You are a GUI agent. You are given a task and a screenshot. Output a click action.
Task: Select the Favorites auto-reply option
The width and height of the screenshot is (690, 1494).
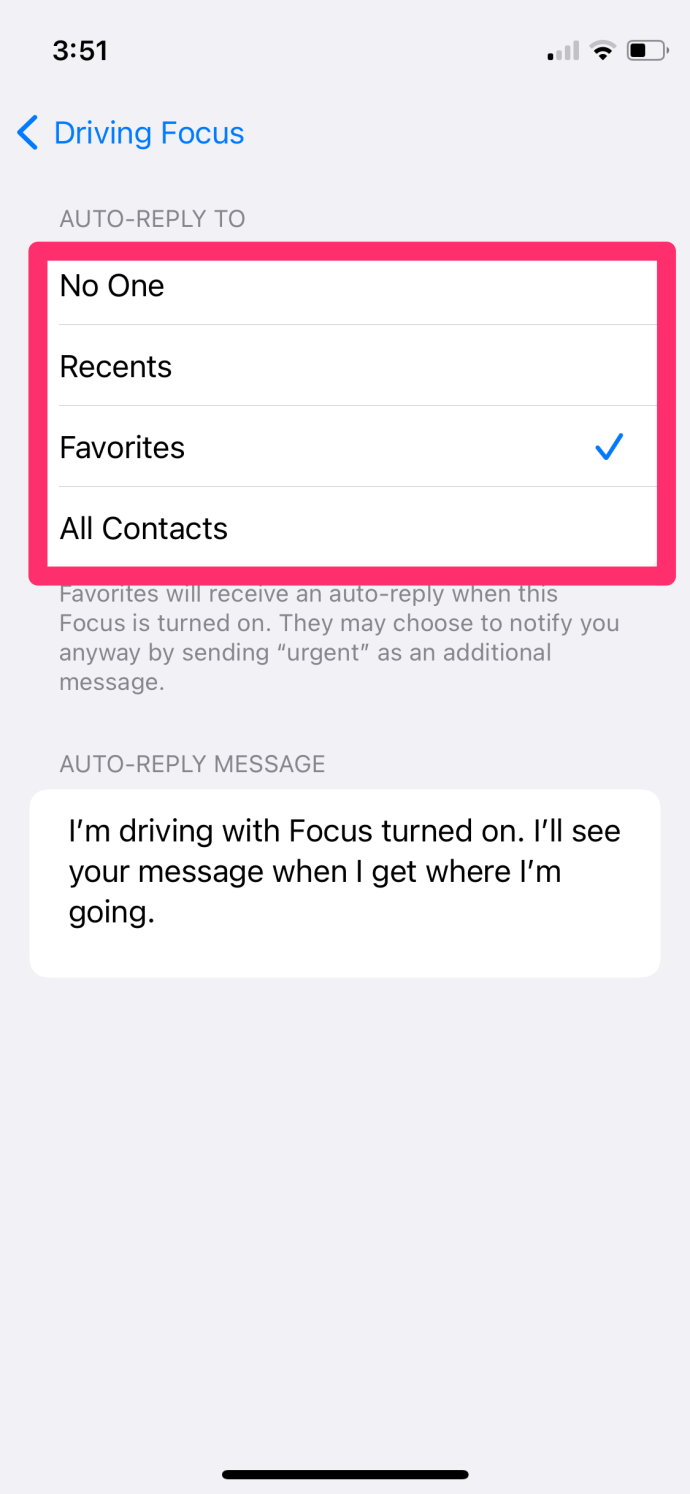tap(352, 447)
